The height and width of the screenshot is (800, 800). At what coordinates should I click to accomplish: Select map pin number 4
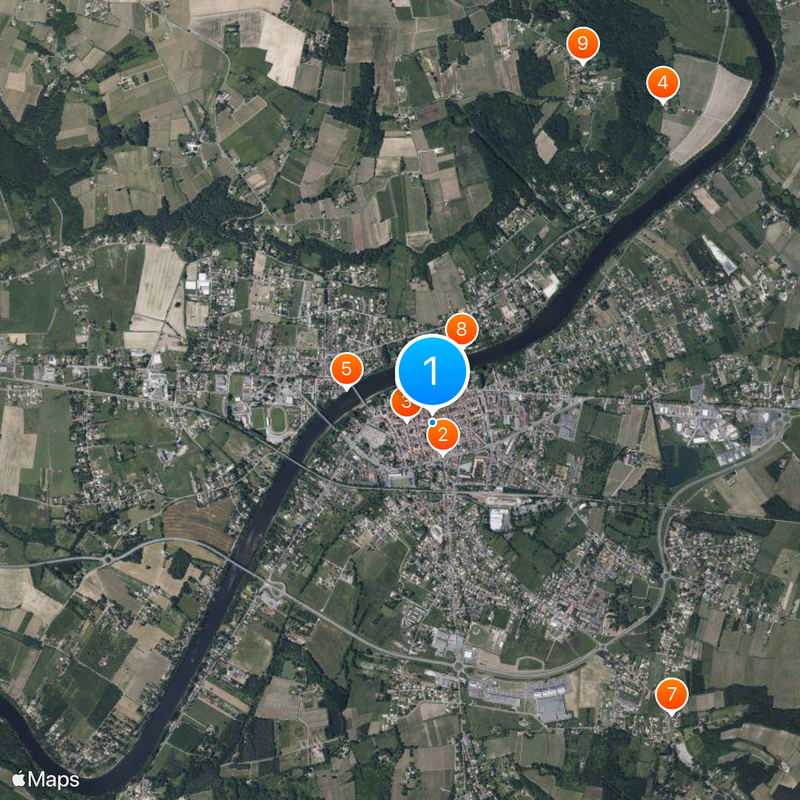click(x=662, y=84)
